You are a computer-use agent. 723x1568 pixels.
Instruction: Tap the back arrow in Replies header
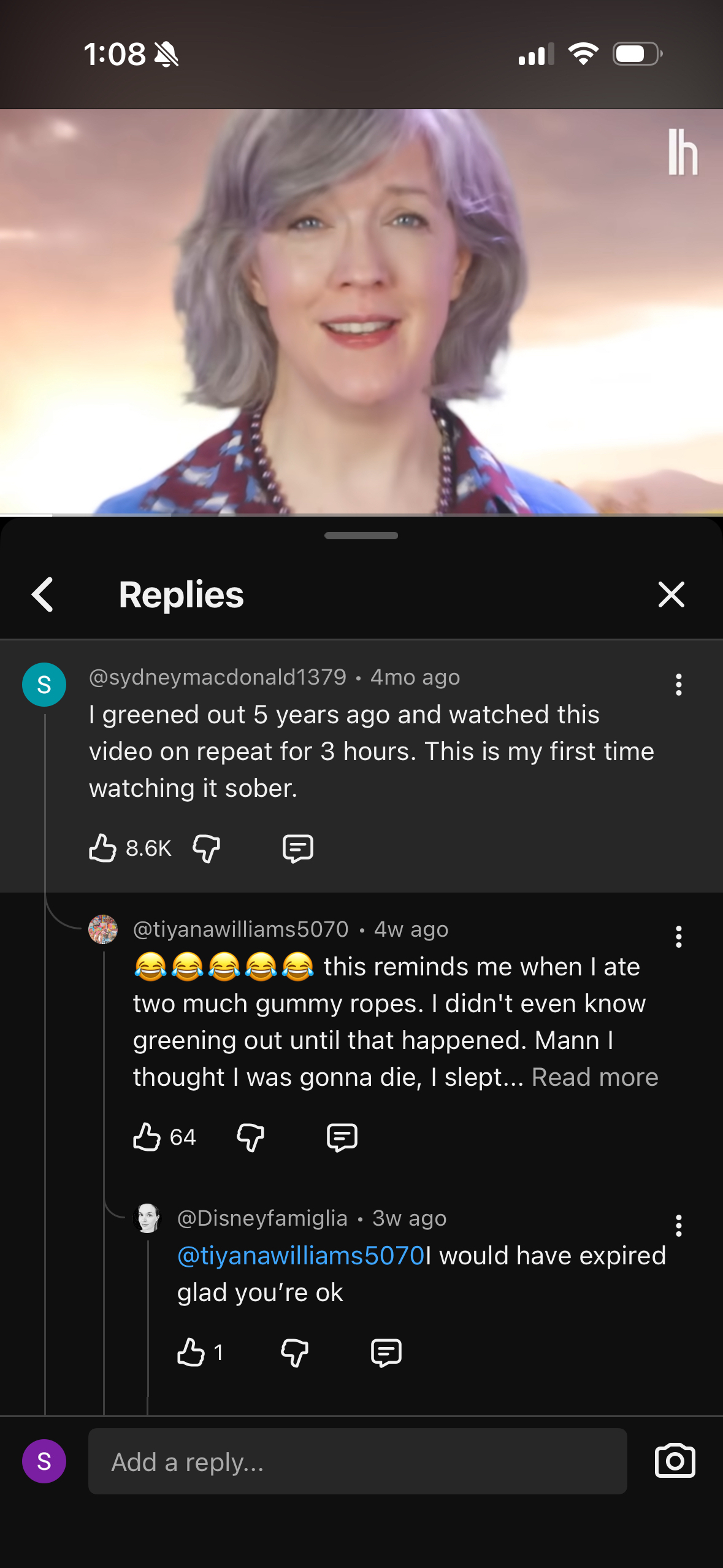42,594
